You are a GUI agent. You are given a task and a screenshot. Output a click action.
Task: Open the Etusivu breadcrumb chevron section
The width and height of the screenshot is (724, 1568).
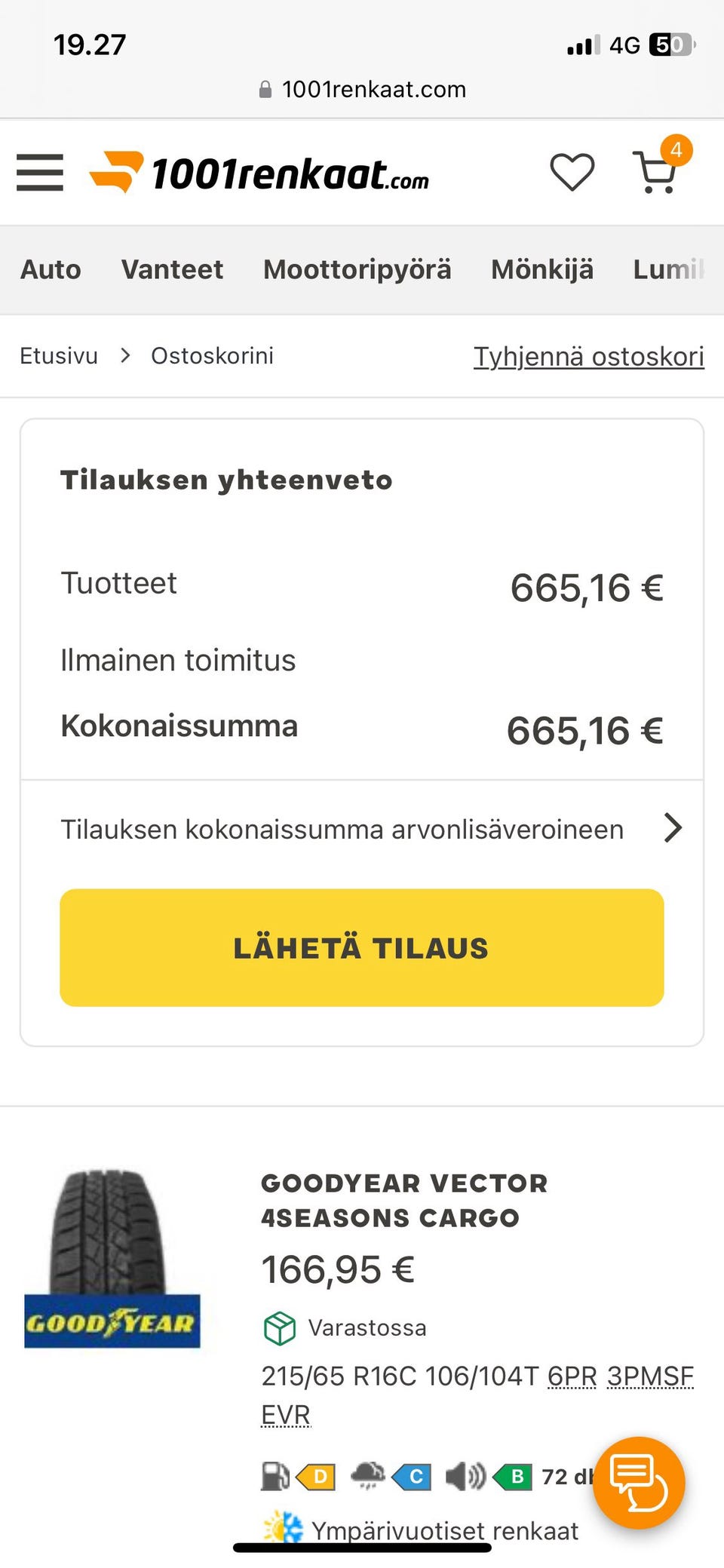coord(126,355)
